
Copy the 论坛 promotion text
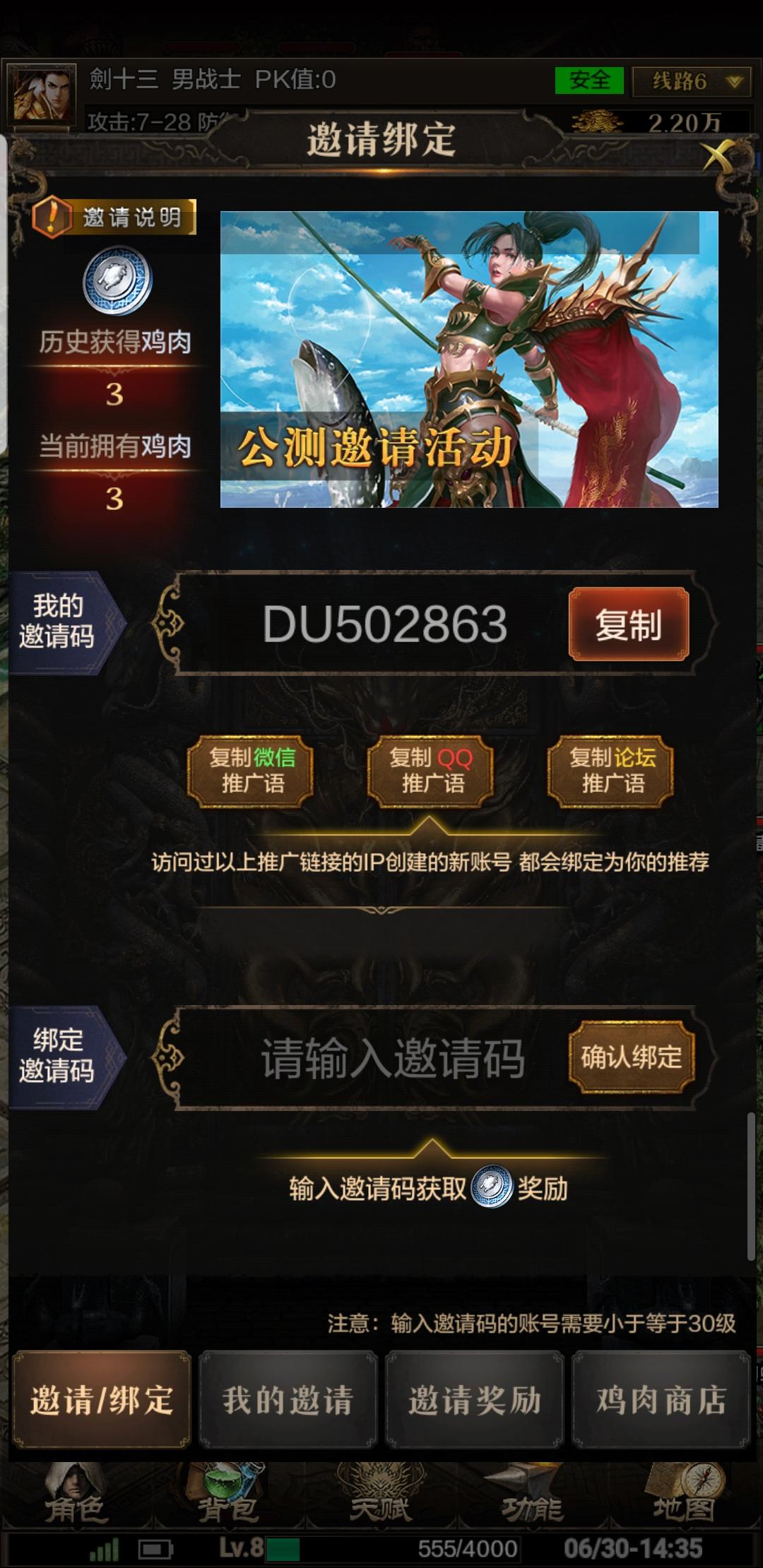[x=611, y=771]
